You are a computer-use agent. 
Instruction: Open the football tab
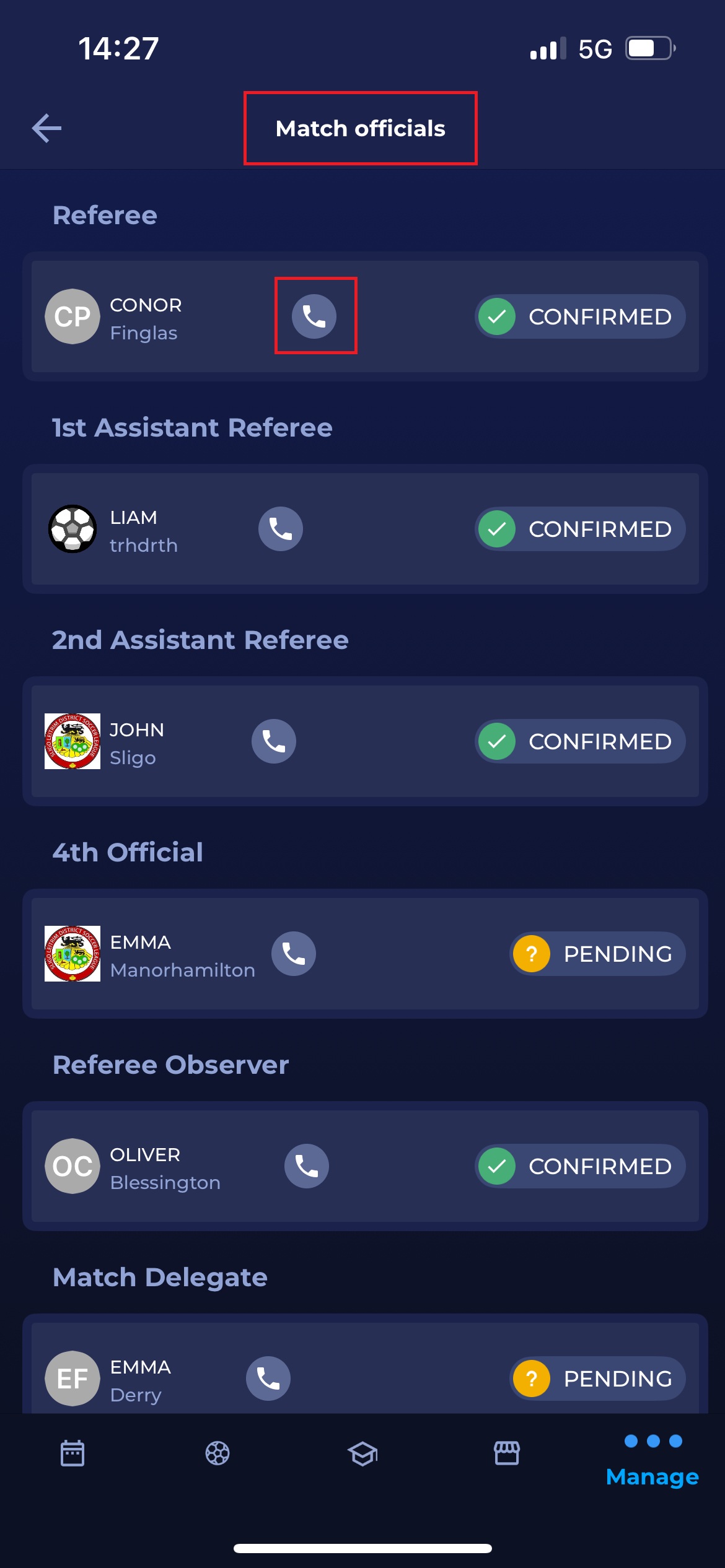tap(217, 1453)
